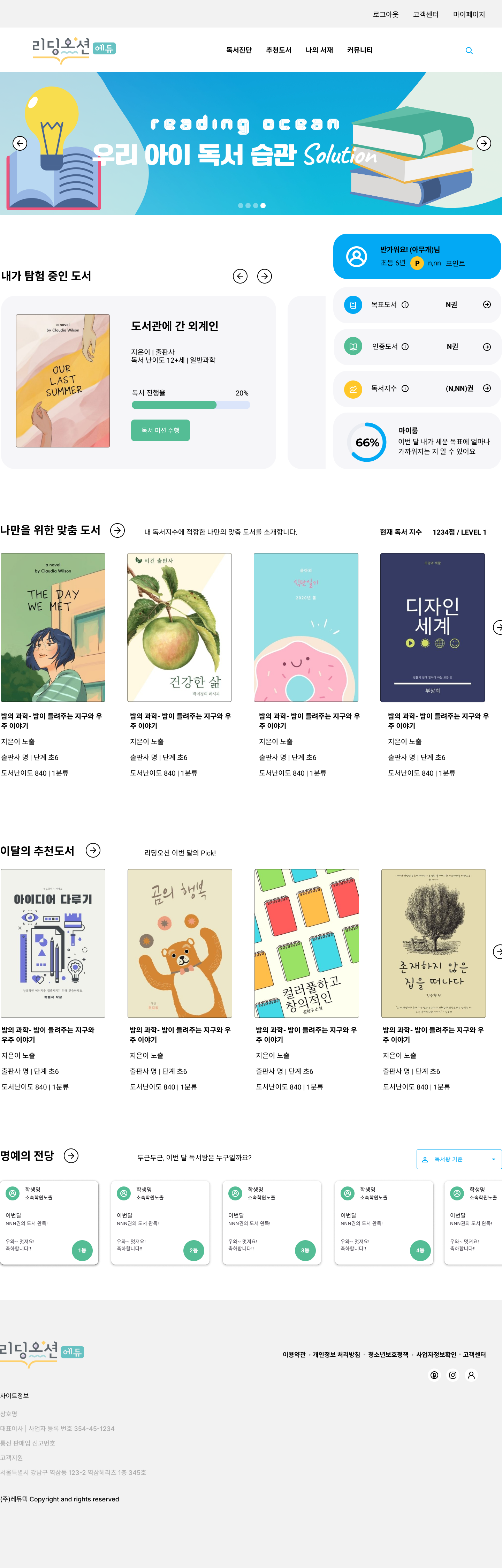Go back to the previous banner slide

click(20, 143)
